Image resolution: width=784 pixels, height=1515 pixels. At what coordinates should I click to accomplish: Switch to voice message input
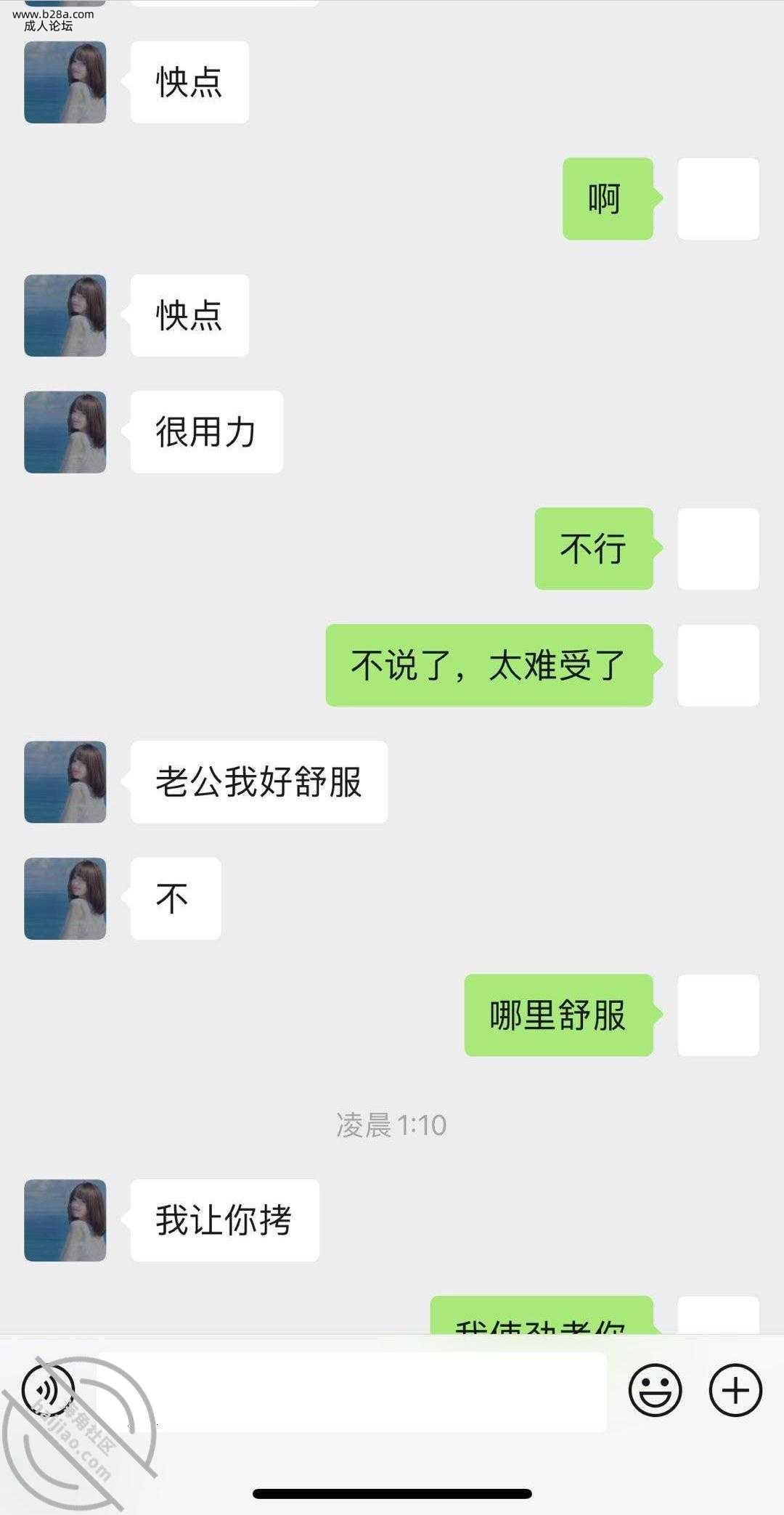click(x=48, y=1390)
